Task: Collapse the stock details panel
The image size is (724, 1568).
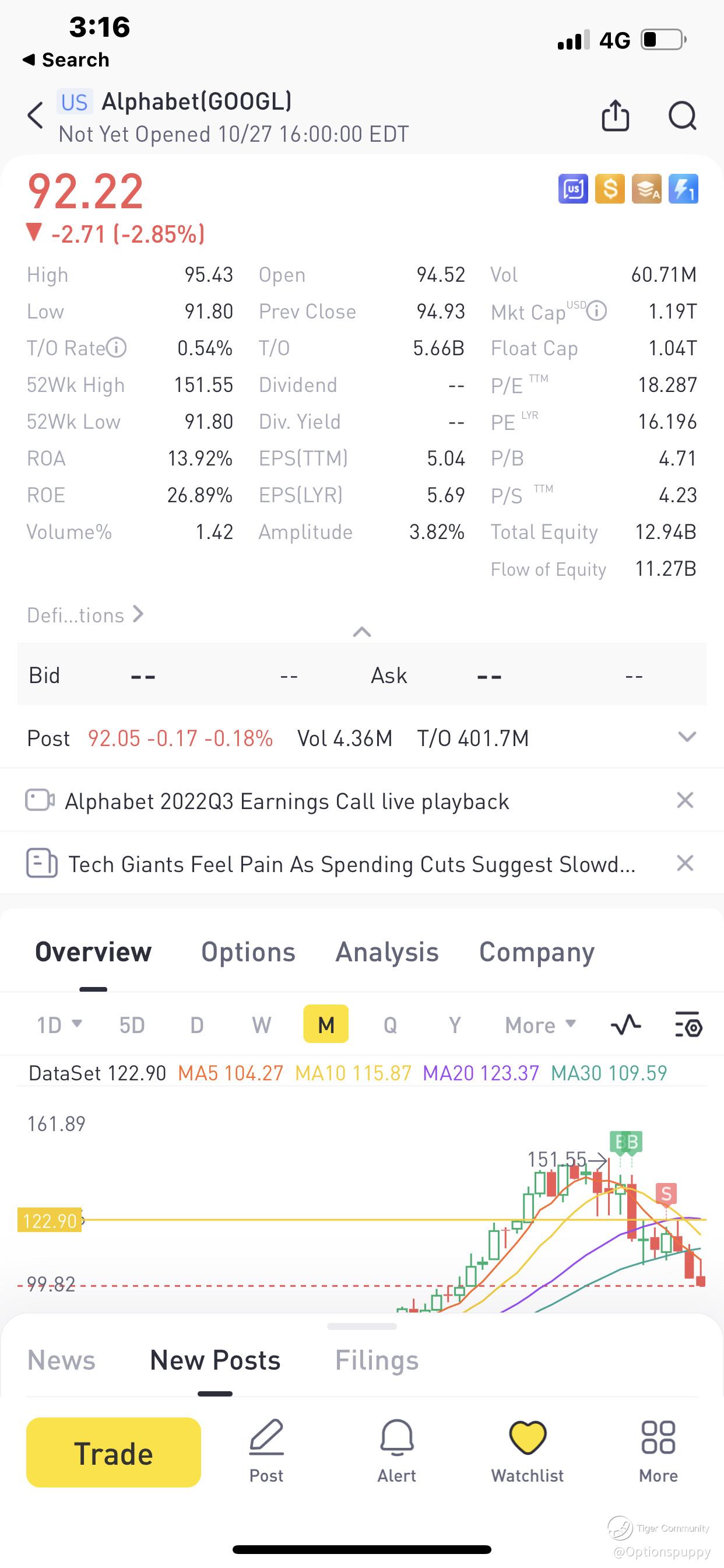Action: (362, 632)
